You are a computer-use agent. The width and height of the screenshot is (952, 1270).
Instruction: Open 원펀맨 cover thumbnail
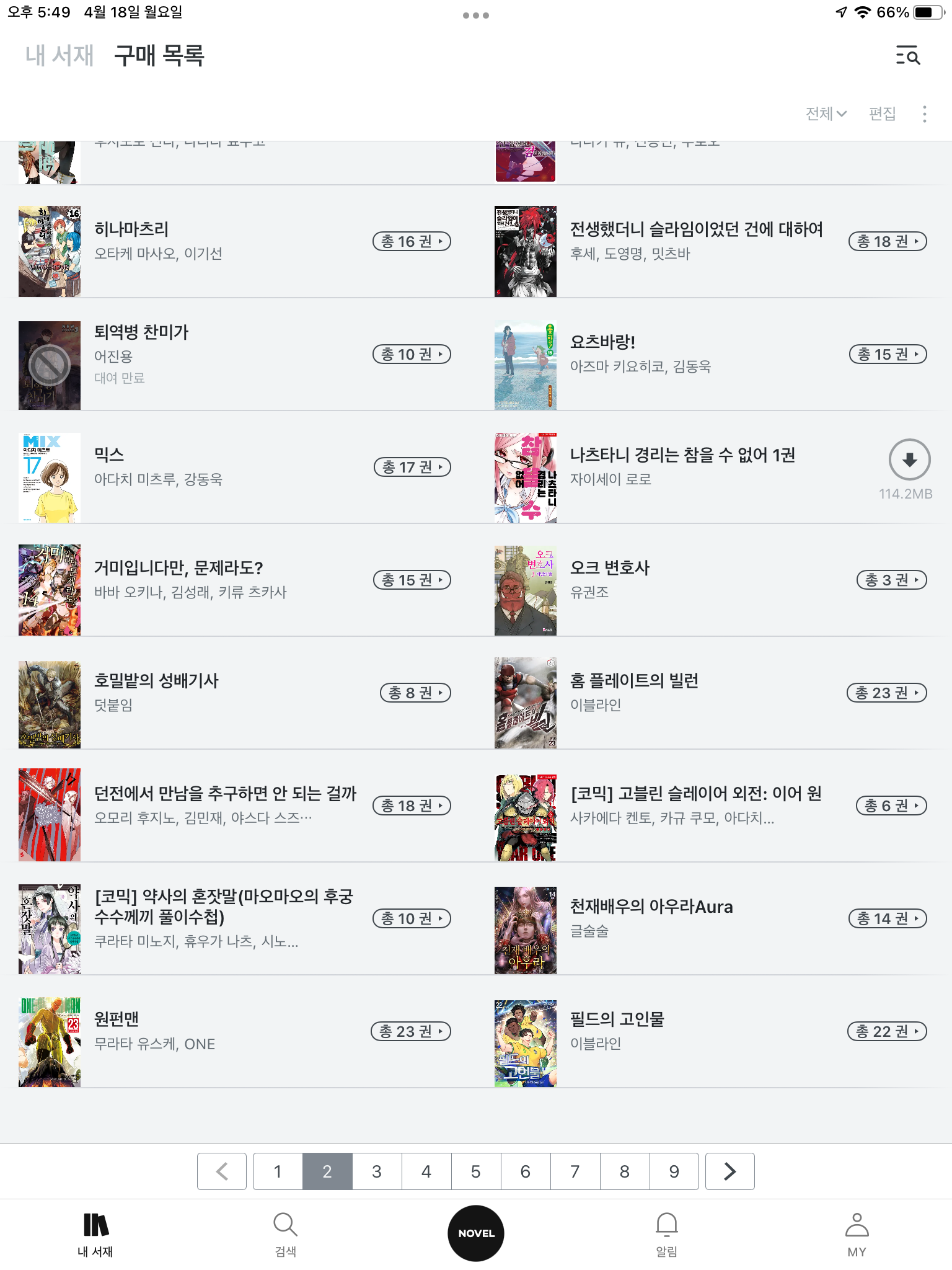(x=50, y=1042)
